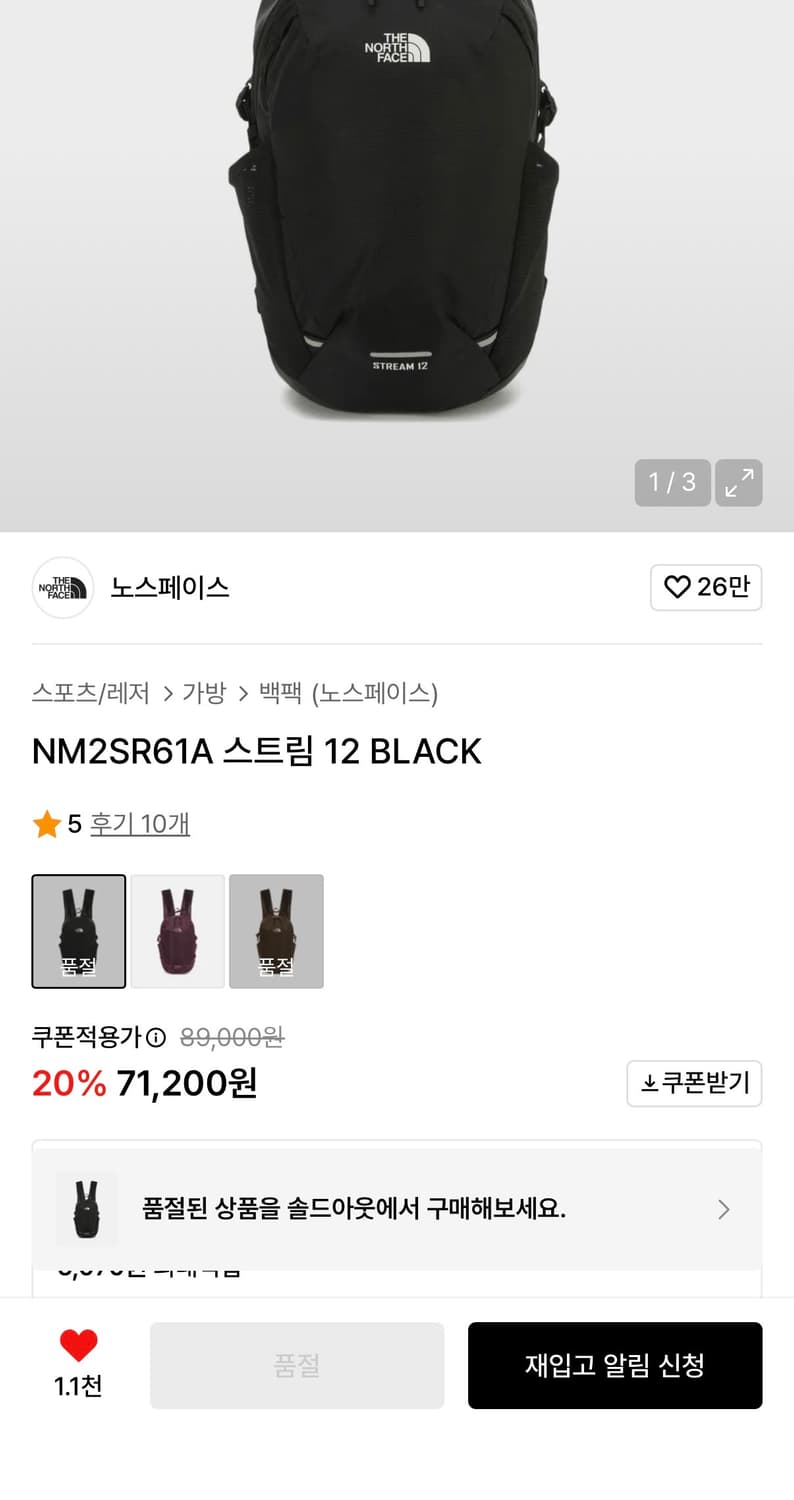This screenshot has height=1500, width=794.
Task: Tap the download icon on 쿠폰받기 button
Action: 651,1083
